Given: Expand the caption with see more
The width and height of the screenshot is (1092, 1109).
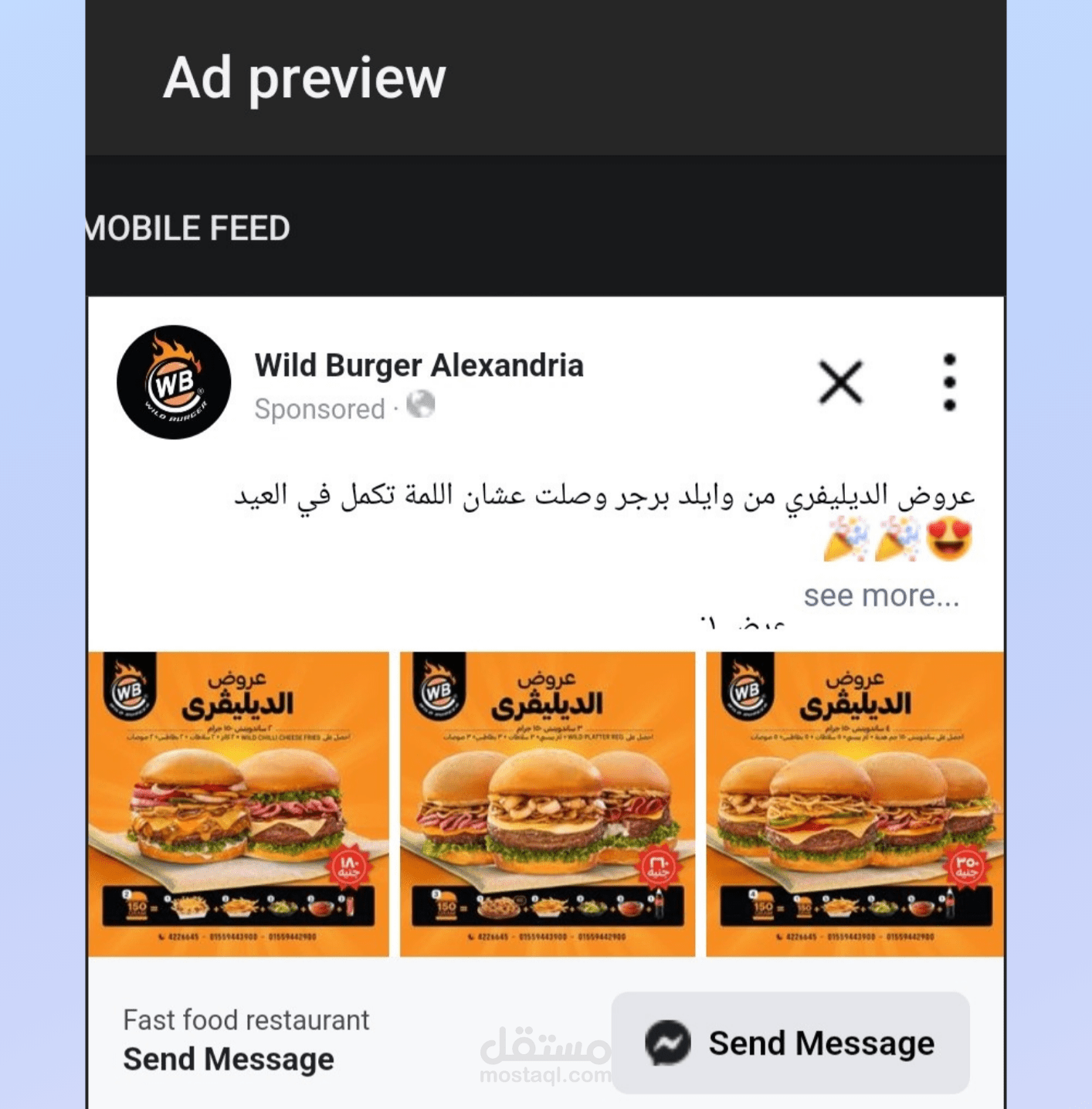Looking at the screenshot, I should click(x=880, y=595).
